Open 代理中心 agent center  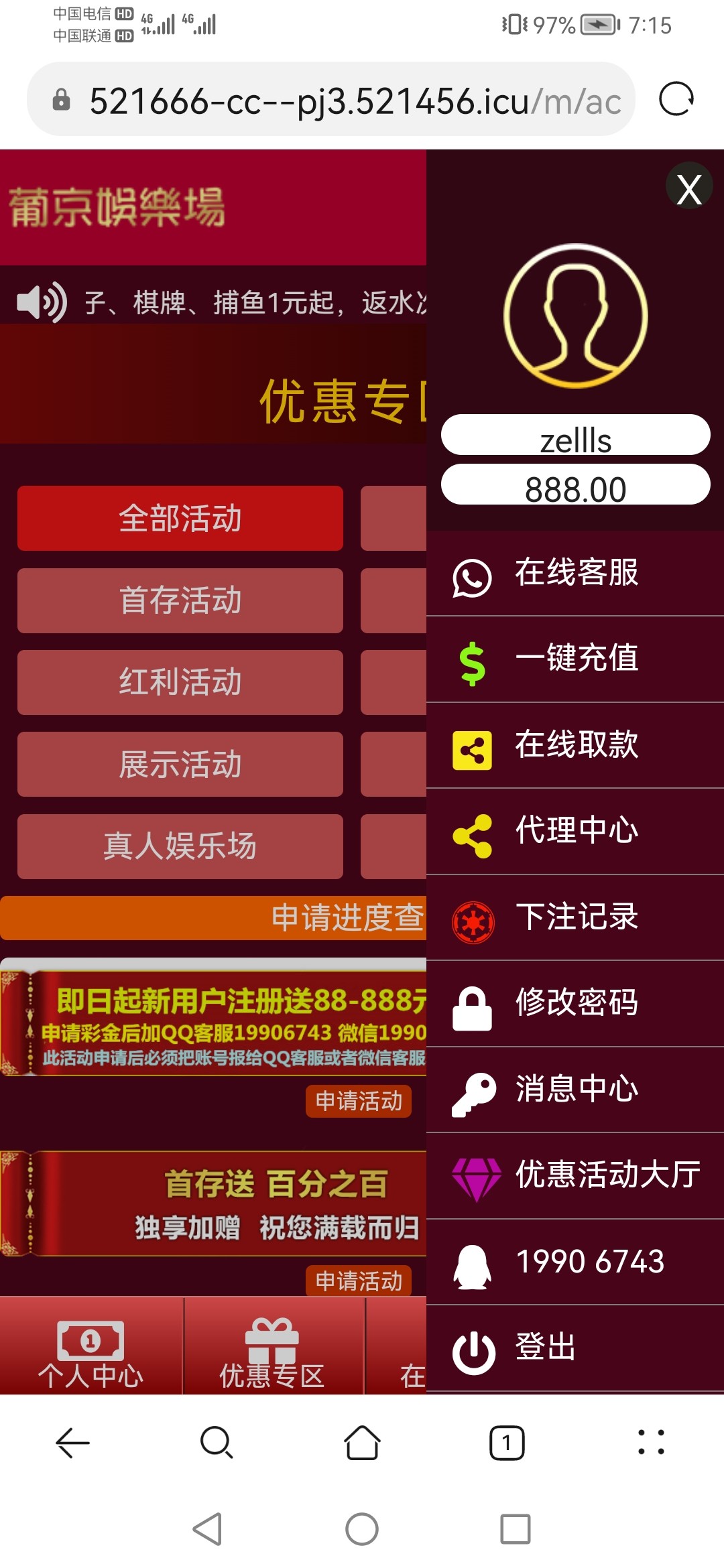tap(575, 831)
